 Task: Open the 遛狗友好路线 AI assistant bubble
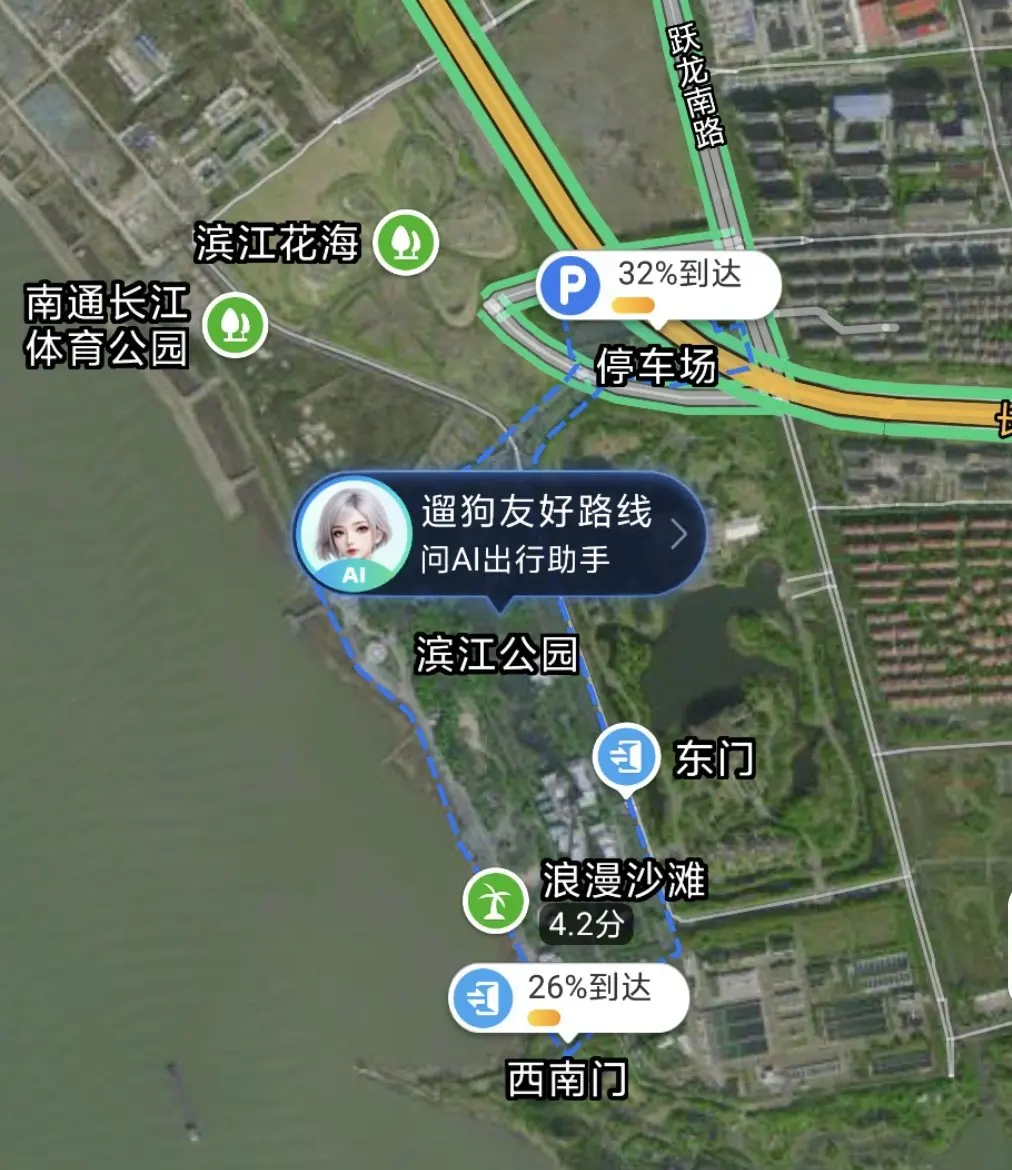click(x=499, y=536)
